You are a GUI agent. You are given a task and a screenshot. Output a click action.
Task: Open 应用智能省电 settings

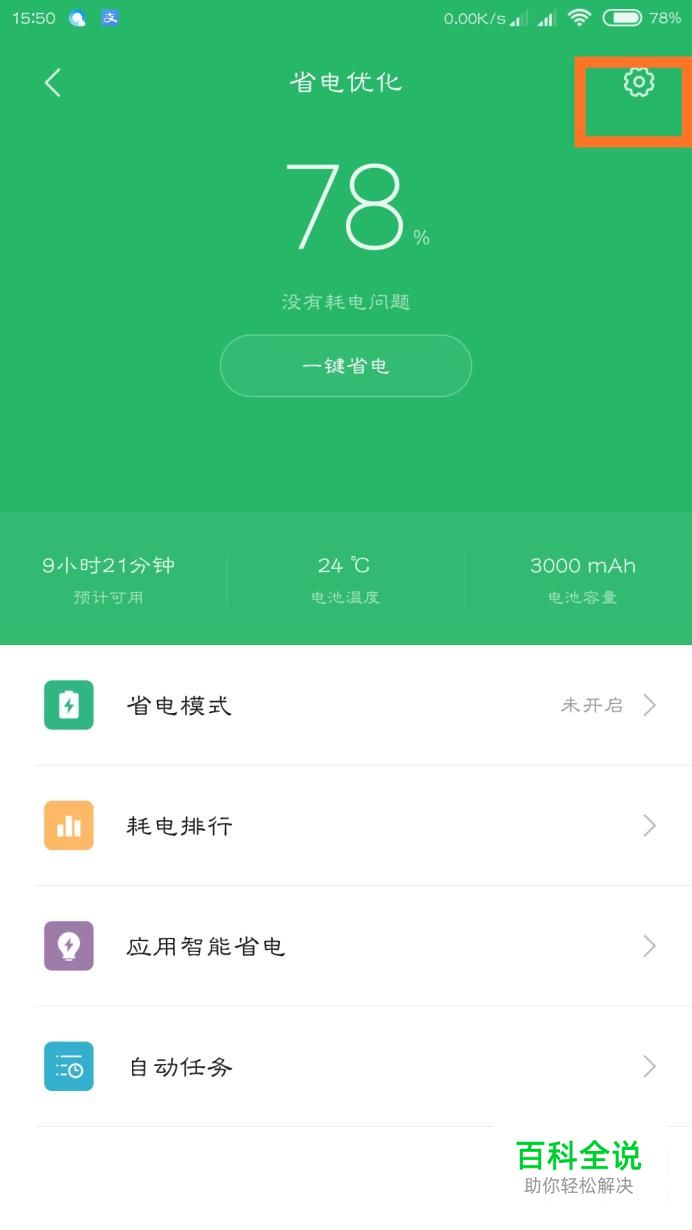click(346, 946)
